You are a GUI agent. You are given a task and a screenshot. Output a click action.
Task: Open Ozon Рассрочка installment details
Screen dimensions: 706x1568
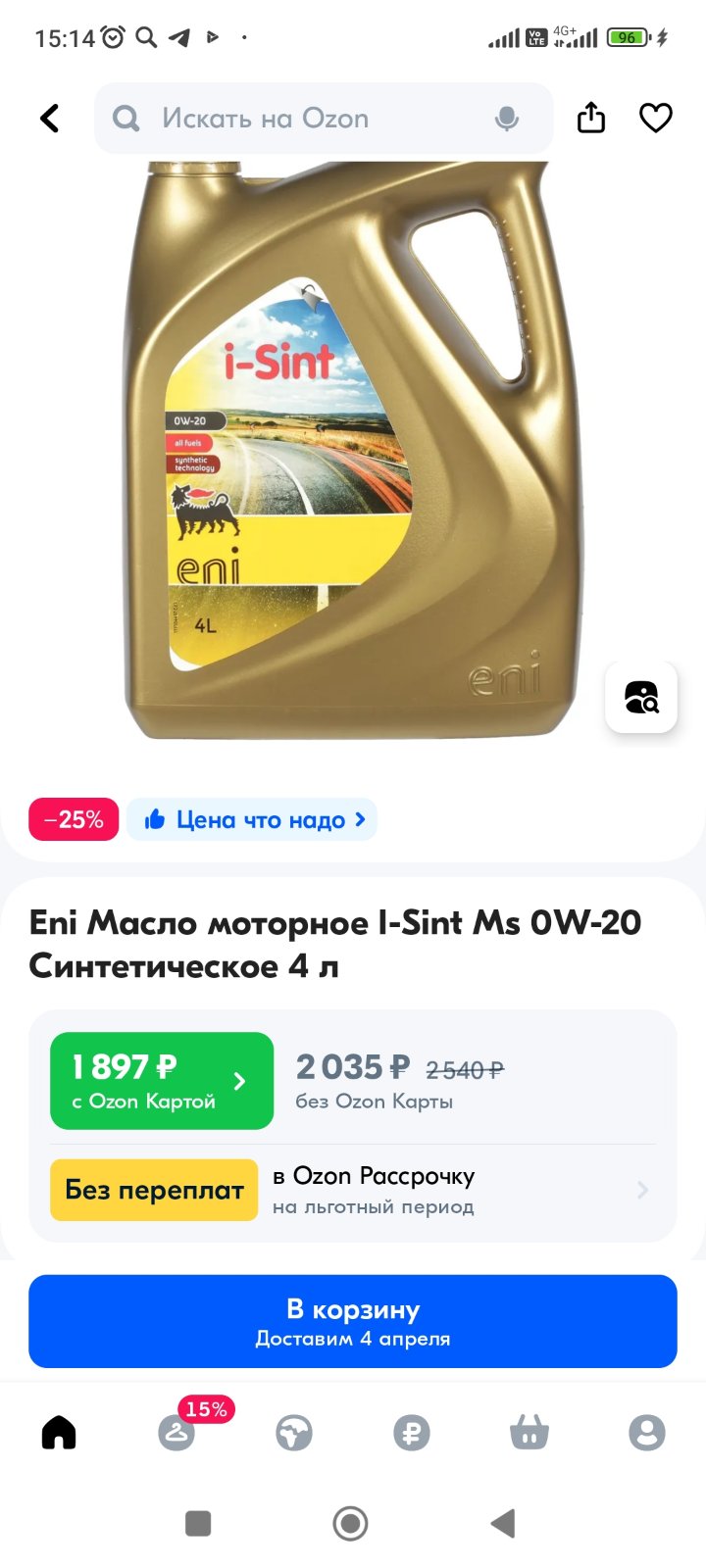click(353, 1190)
